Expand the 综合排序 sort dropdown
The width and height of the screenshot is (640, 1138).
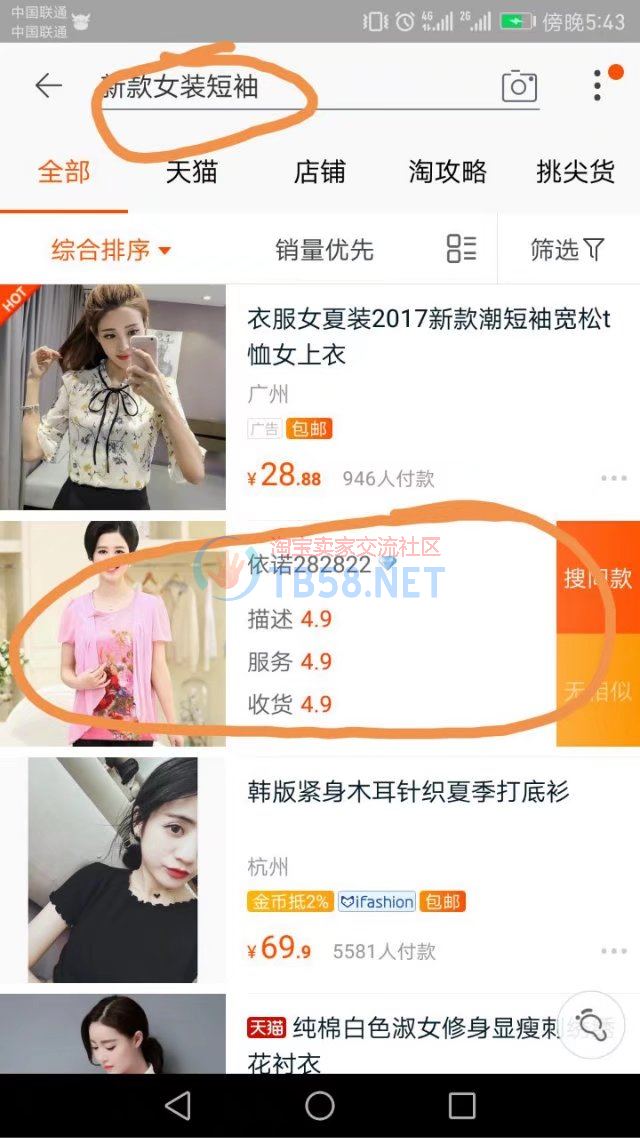(111, 250)
